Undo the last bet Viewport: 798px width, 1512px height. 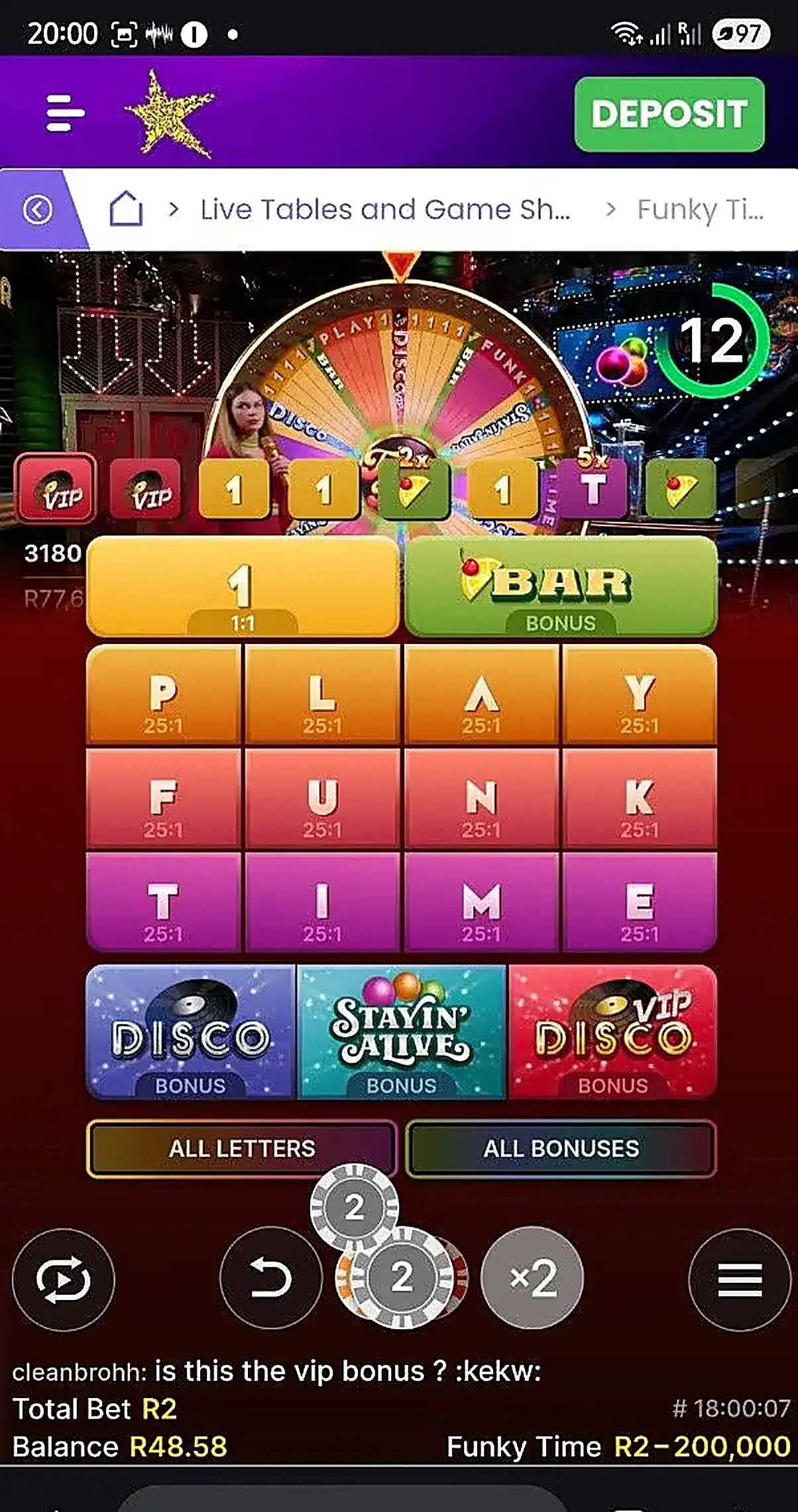click(270, 1278)
